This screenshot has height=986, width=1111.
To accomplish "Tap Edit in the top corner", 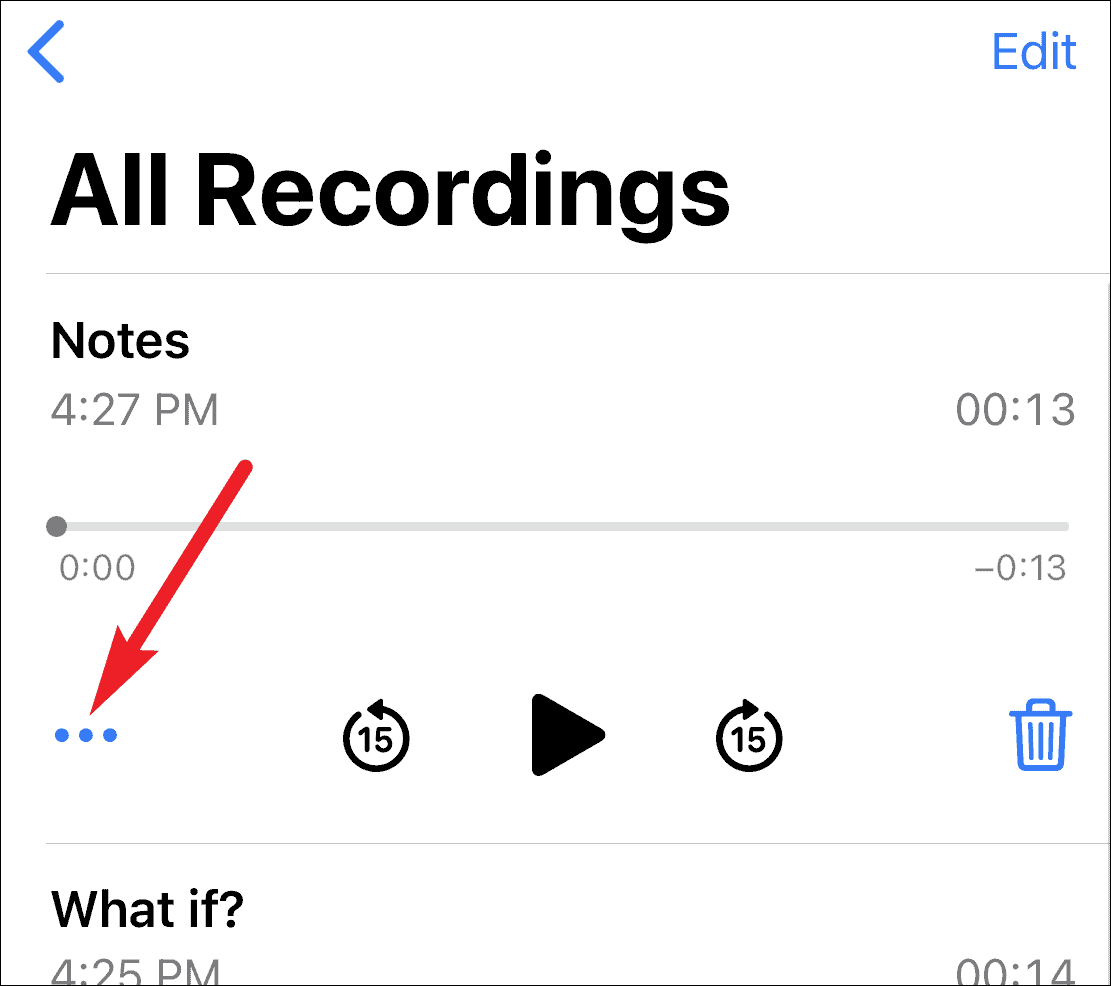I will tap(1034, 52).
